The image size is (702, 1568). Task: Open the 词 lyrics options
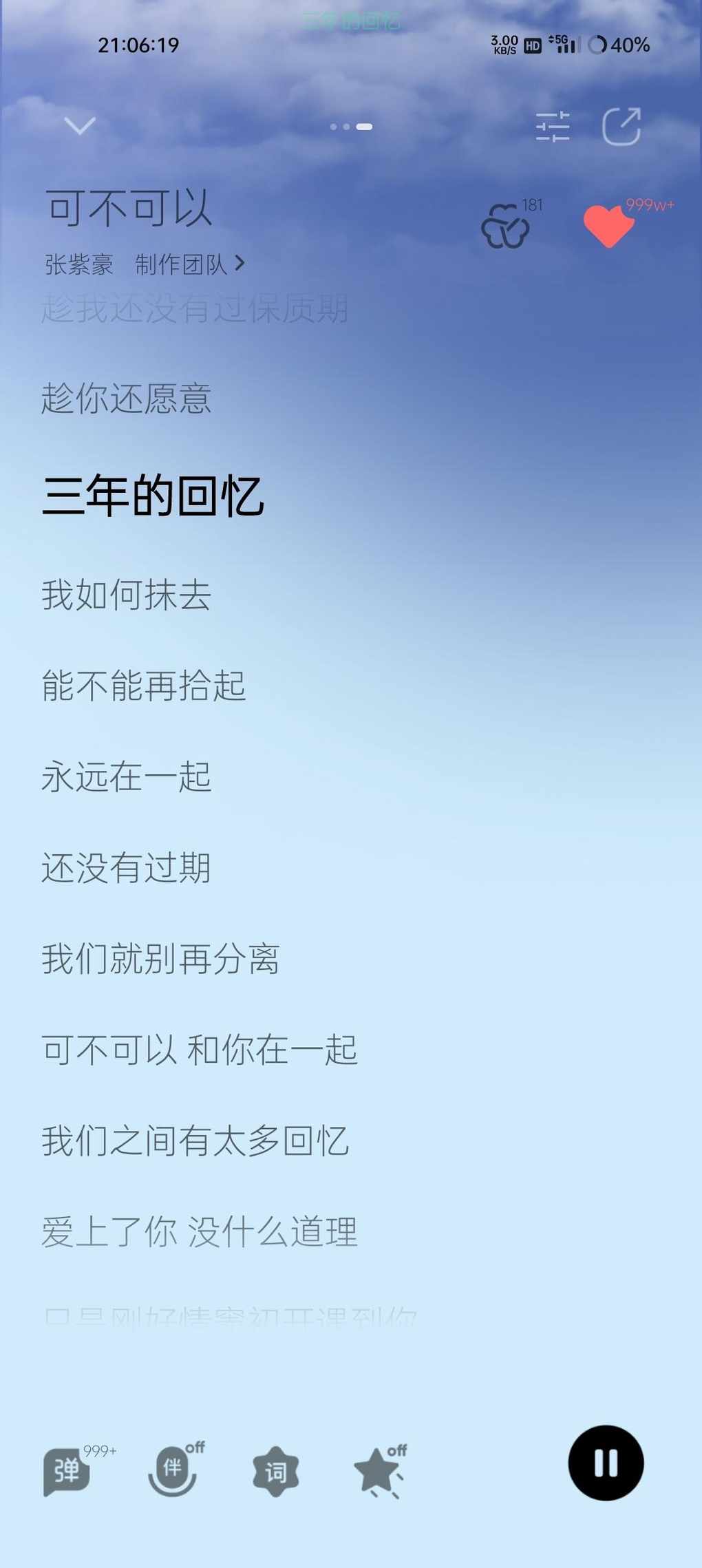(275, 1471)
